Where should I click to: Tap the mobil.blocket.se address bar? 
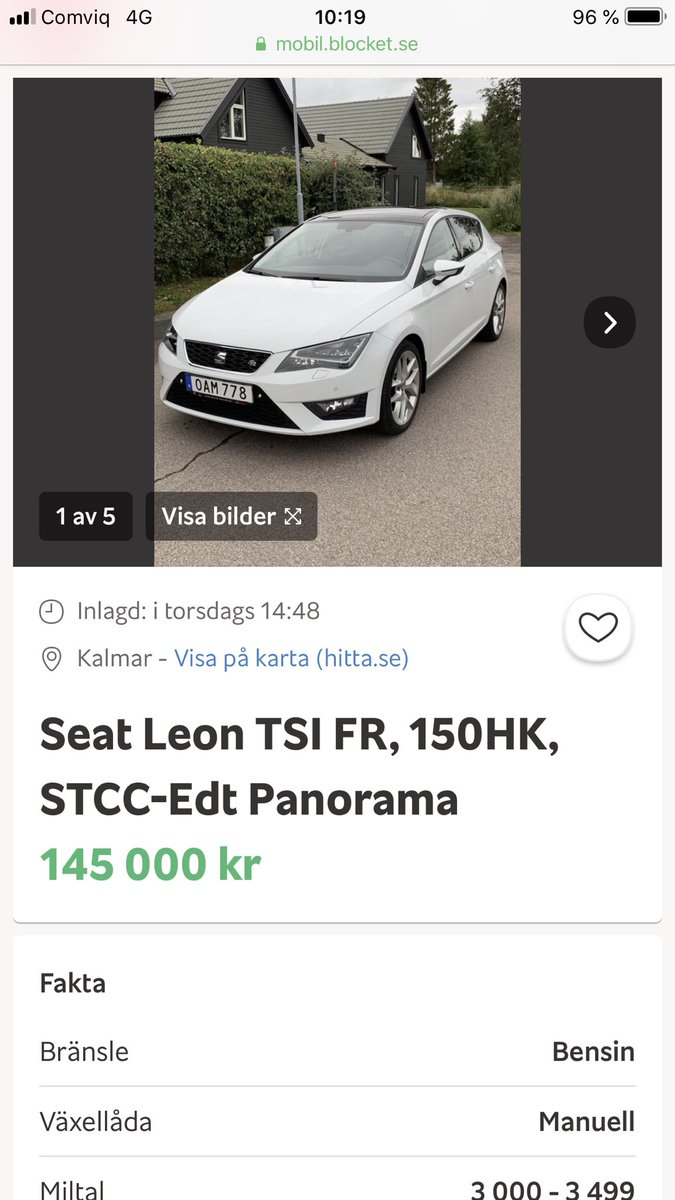coord(337,44)
